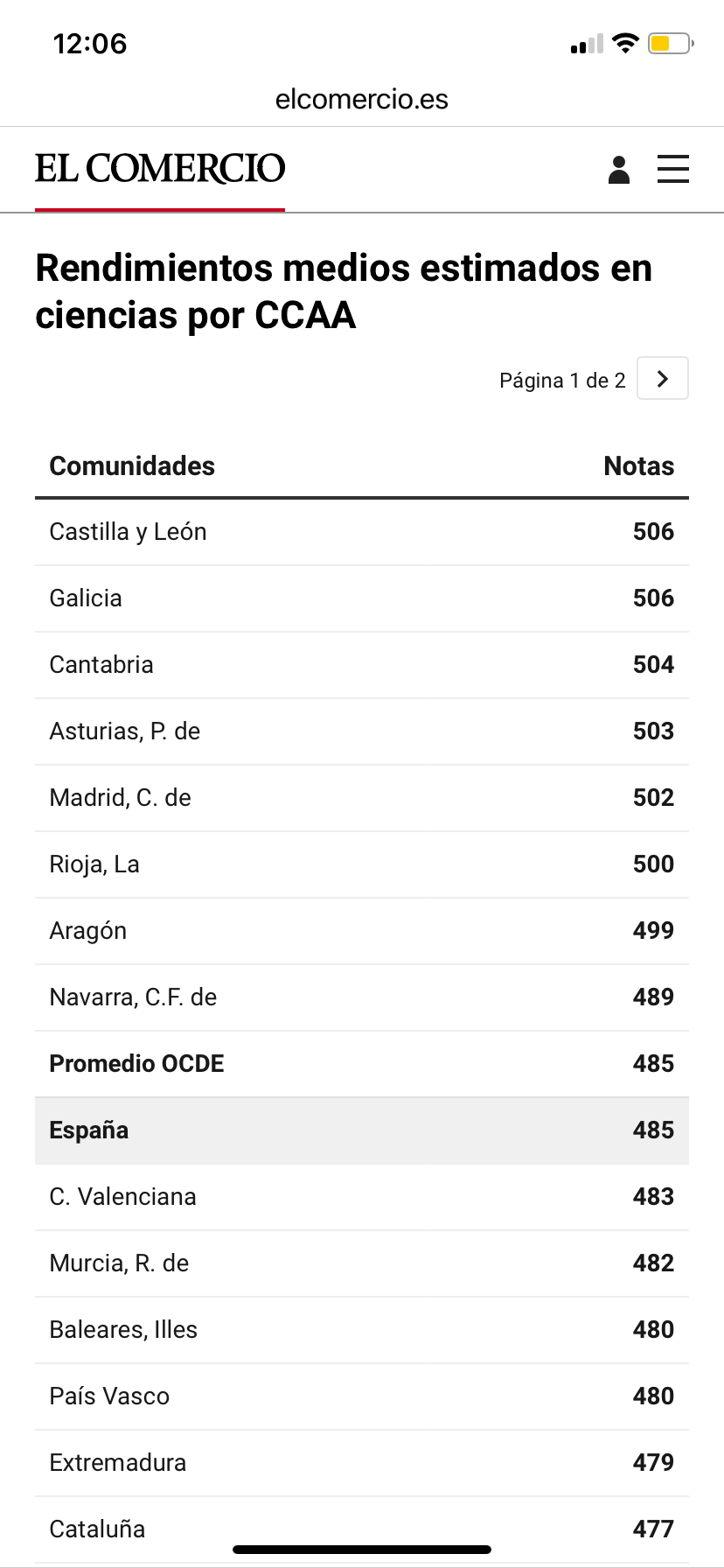The image size is (724, 1568).
Task: Go to next page of the table
Action: 663,378
